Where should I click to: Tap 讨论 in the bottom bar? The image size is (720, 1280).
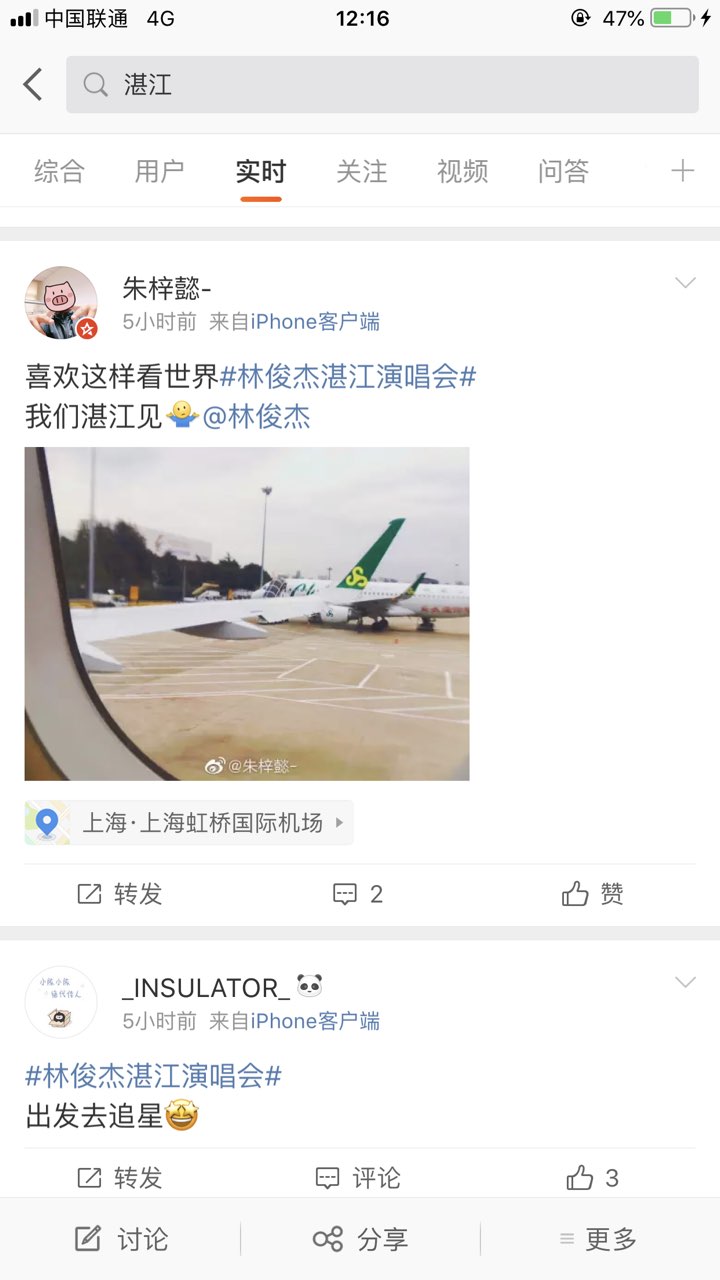[x=121, y=1240]
